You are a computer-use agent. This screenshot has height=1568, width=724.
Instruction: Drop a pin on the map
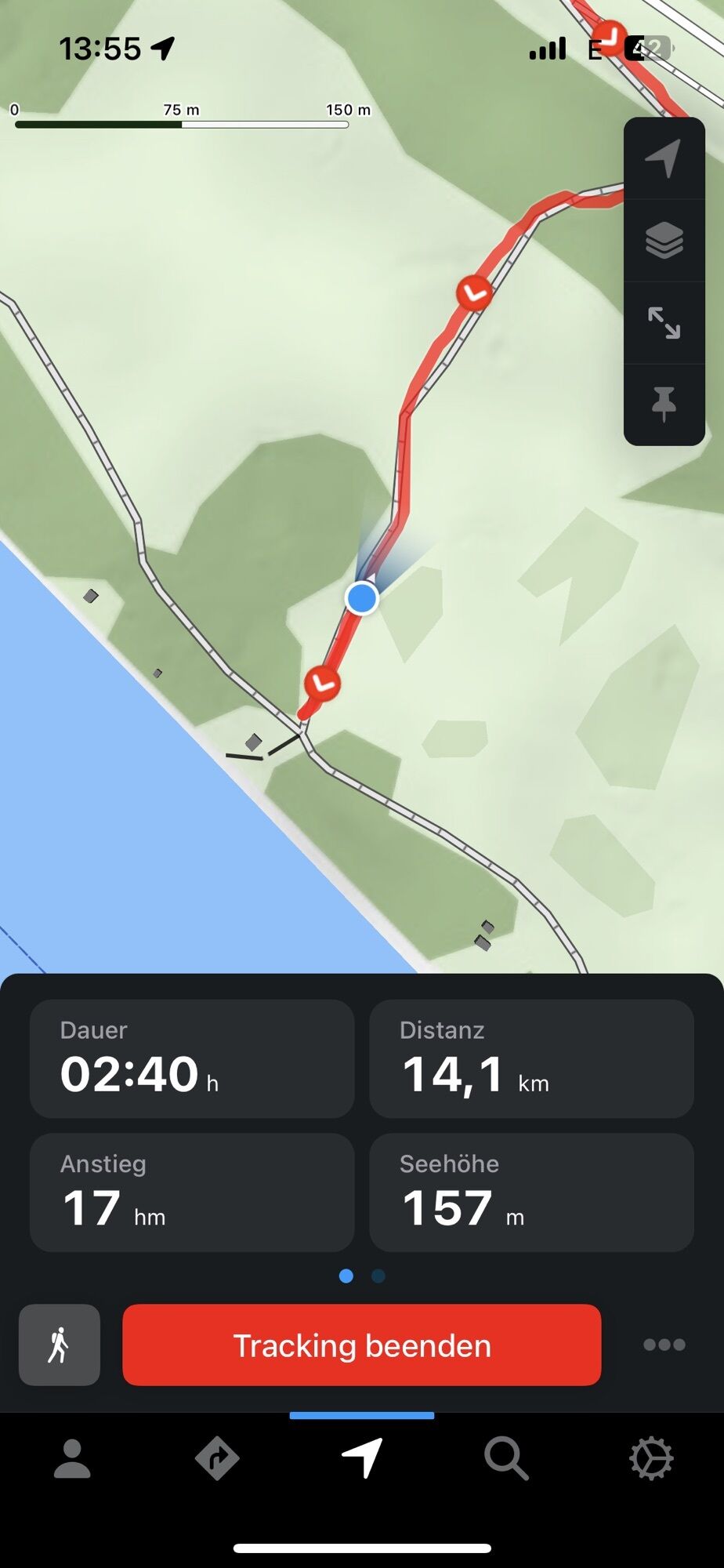tap(664, 404)
